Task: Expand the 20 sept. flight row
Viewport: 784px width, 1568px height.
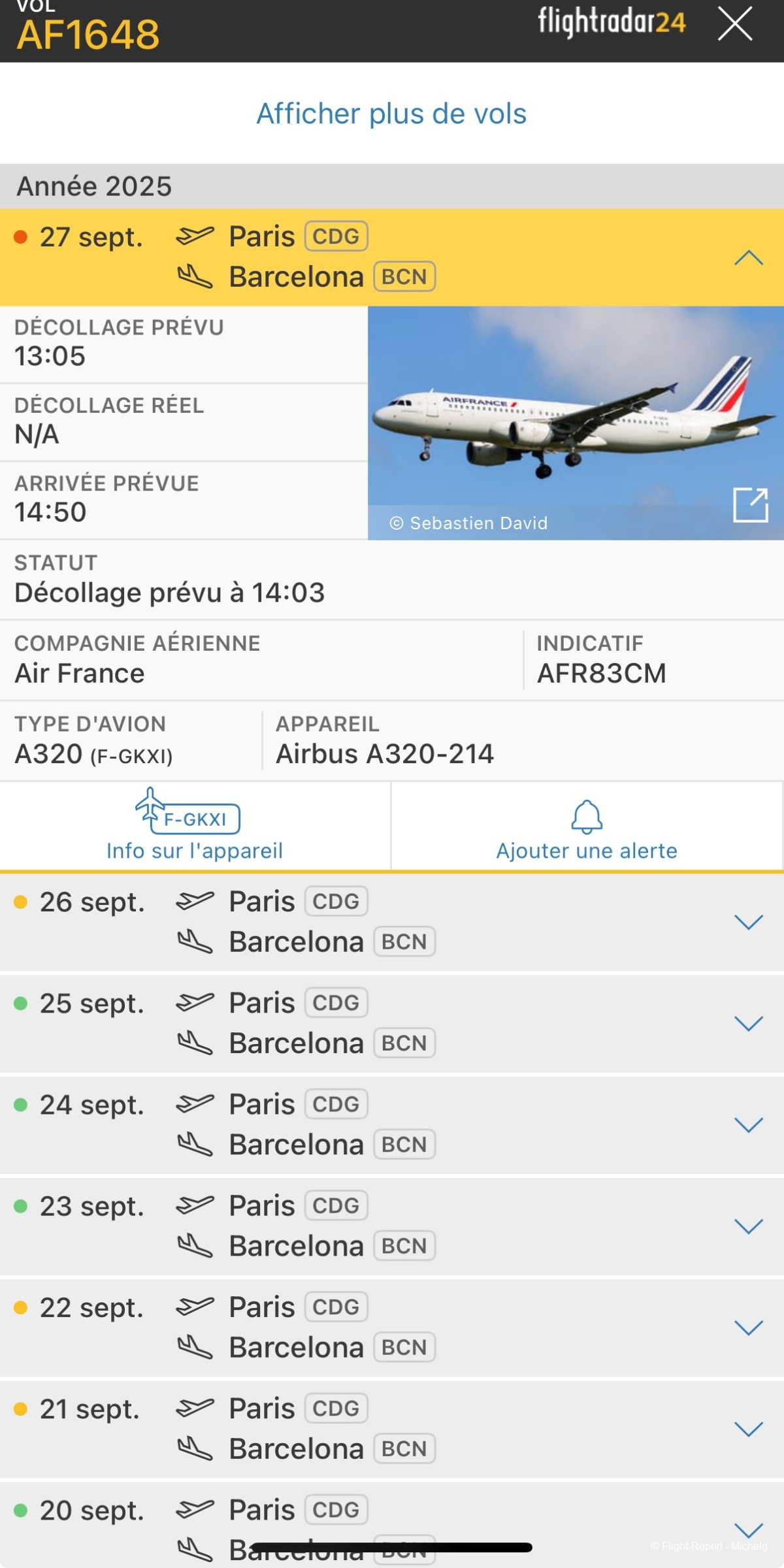Action: pyautogui.click(x=748, y=1529)
